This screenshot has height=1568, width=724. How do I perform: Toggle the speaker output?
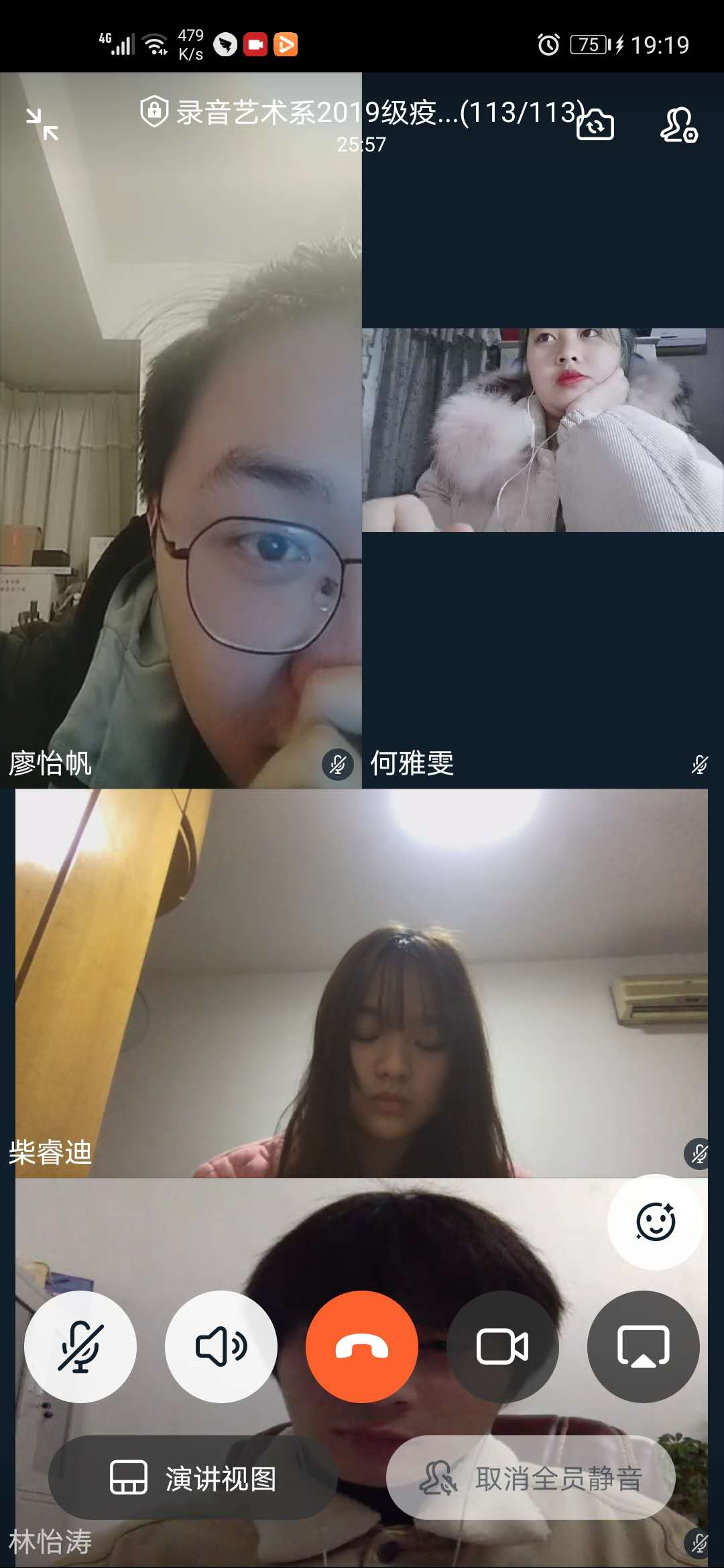(221, 1346)
